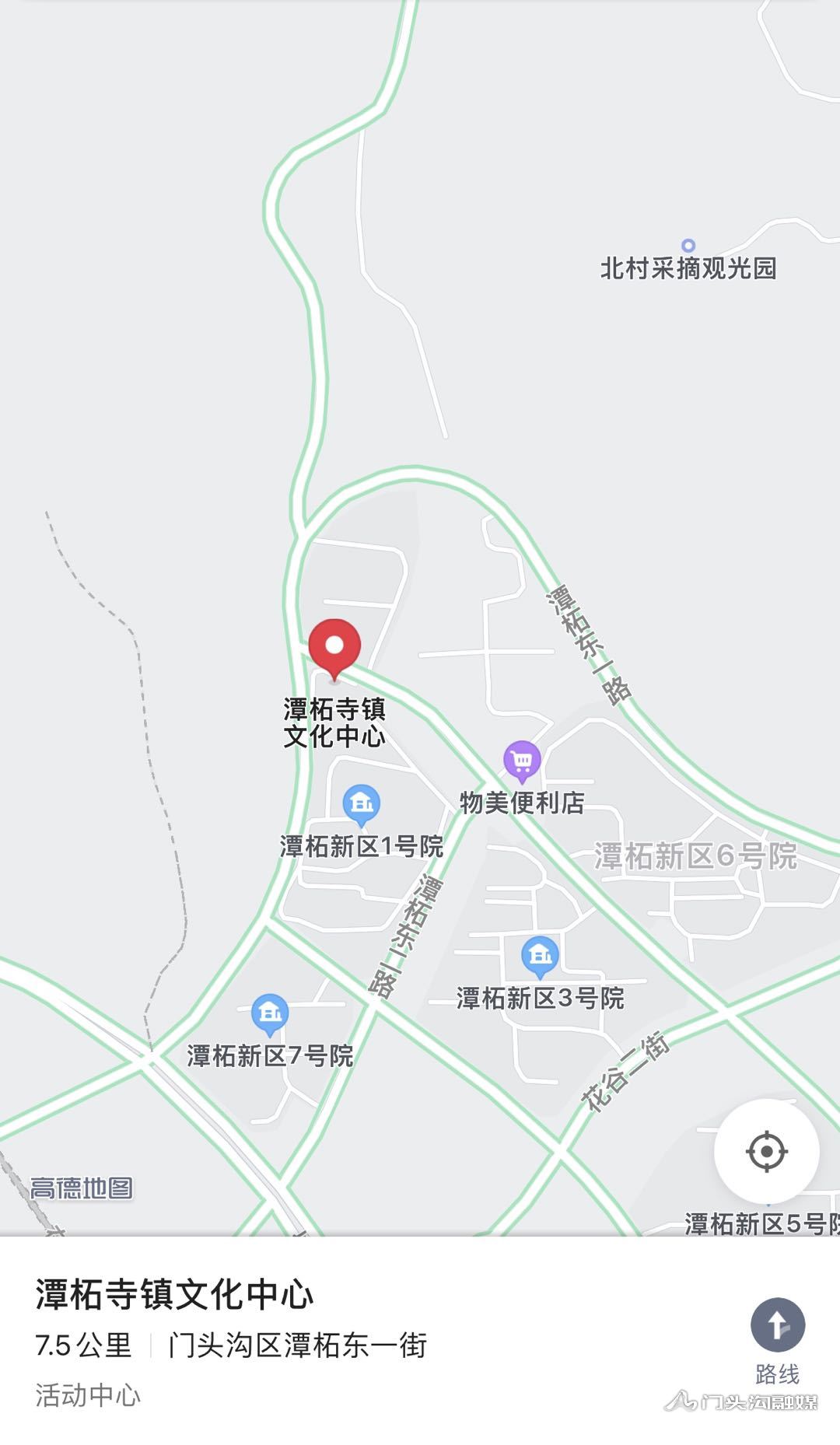The height and width of the screenshot is (1445, 840).
Task: Recenter the map on current location
Action: [767, 1151]
